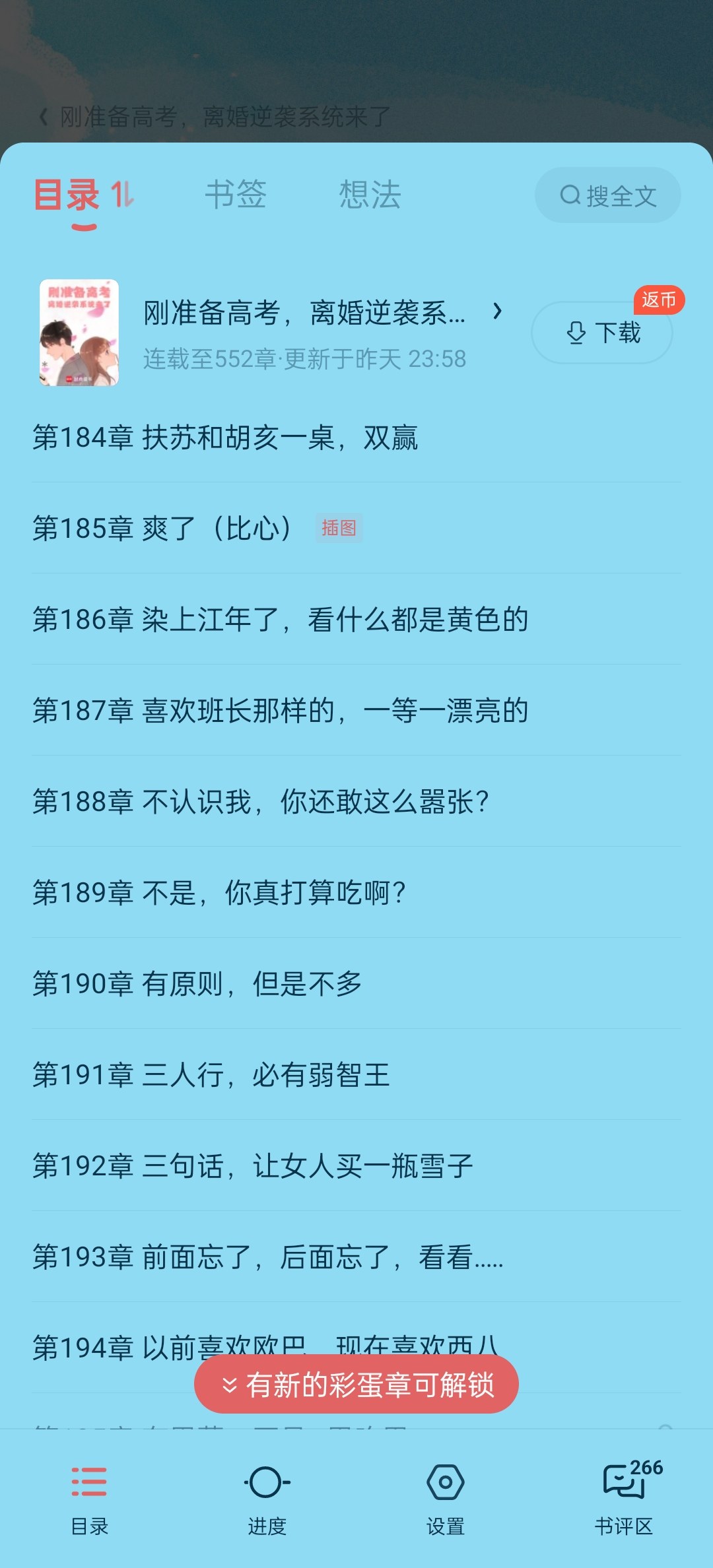This screenshot has width=713, height=1568.
Task: Toggle chapter sort order next to 目录
Action: click(x=123, y=195)
